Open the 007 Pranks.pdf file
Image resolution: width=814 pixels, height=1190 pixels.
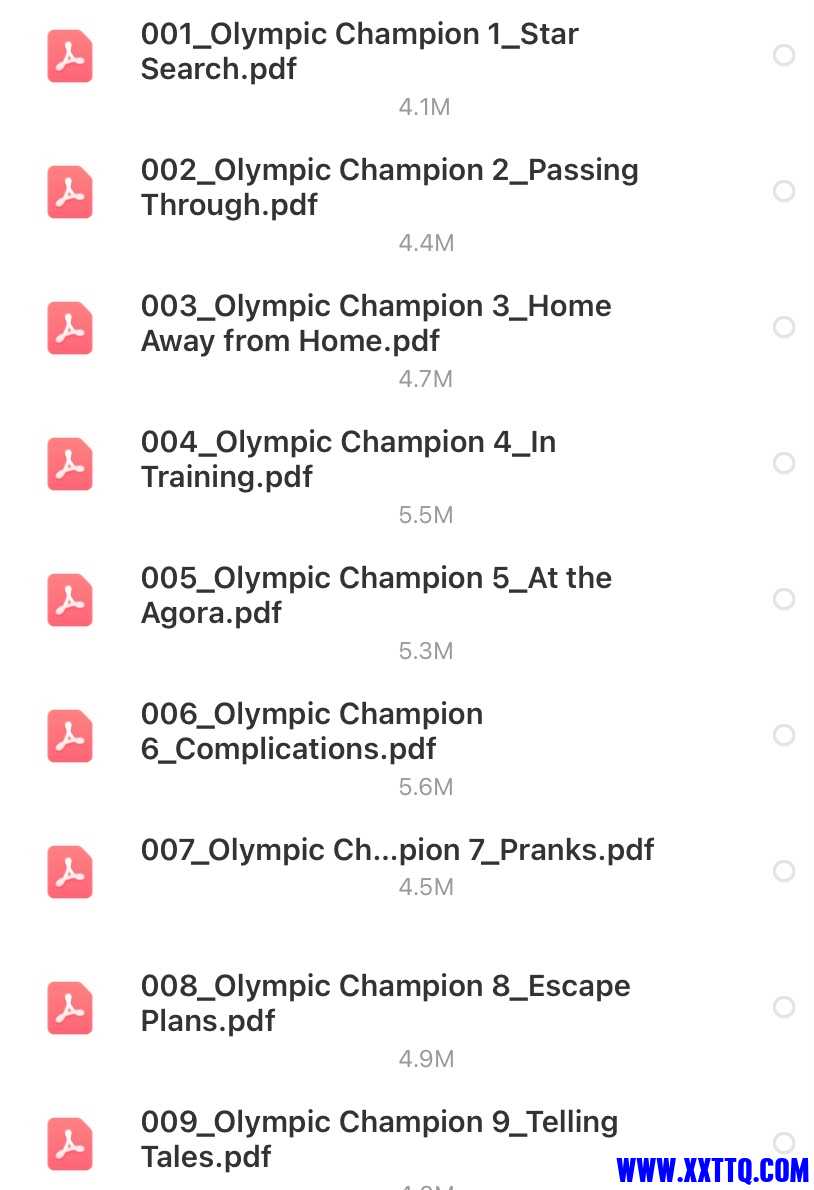pyautogui.click(x=397, y=851)
